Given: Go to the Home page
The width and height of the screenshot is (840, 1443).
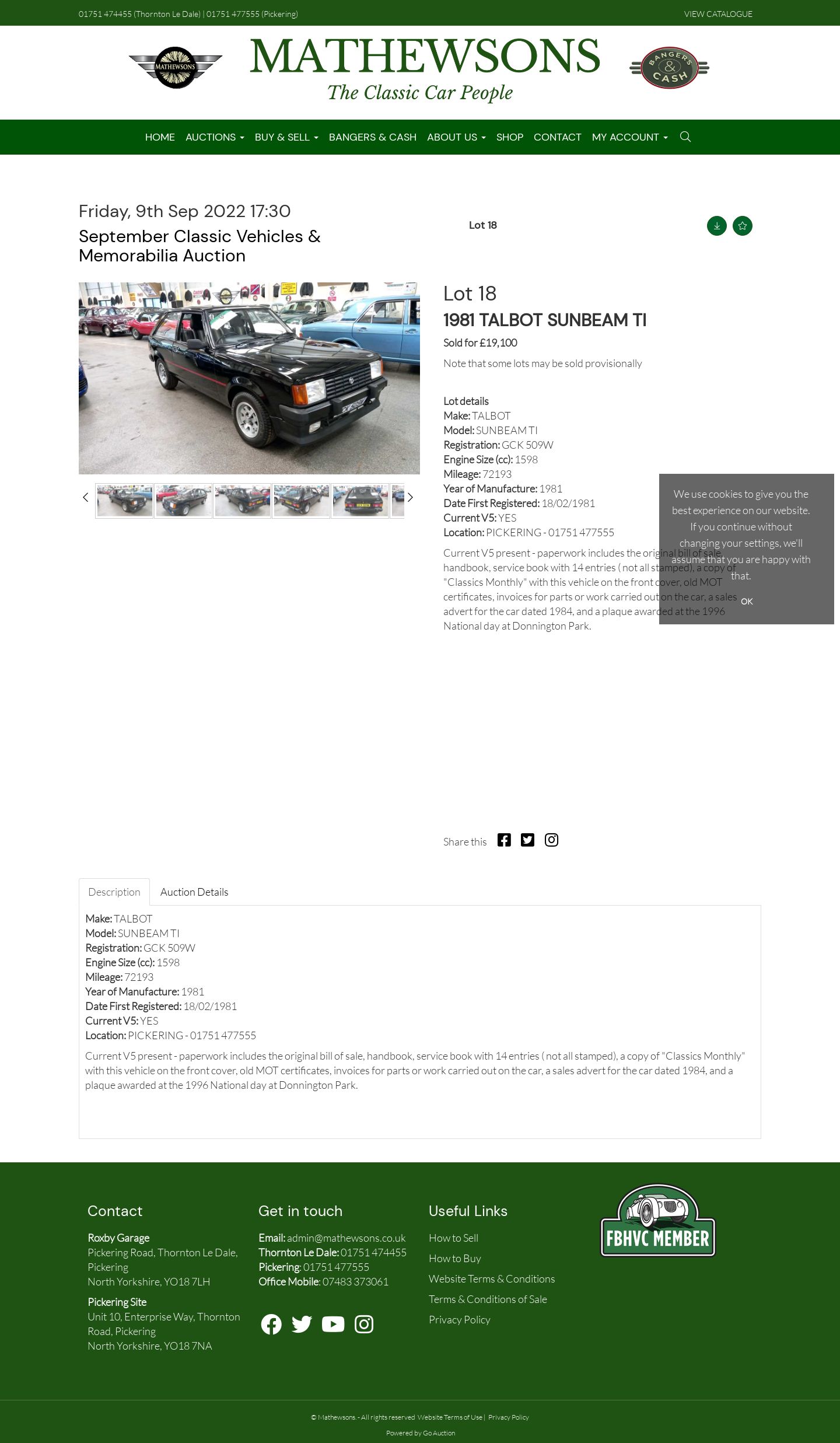Looking at the screenshot, I should pos(160,137).
